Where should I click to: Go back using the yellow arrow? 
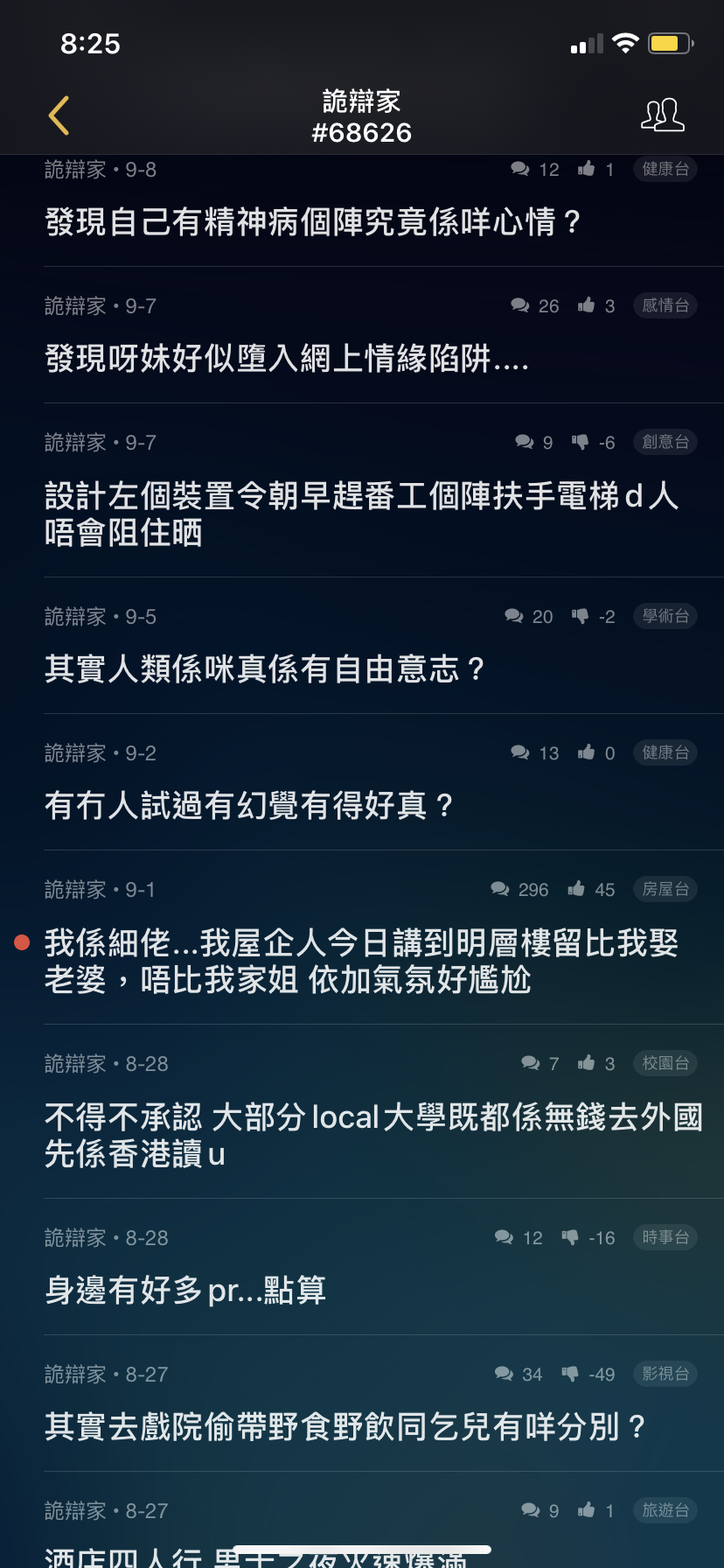(59, 115)
